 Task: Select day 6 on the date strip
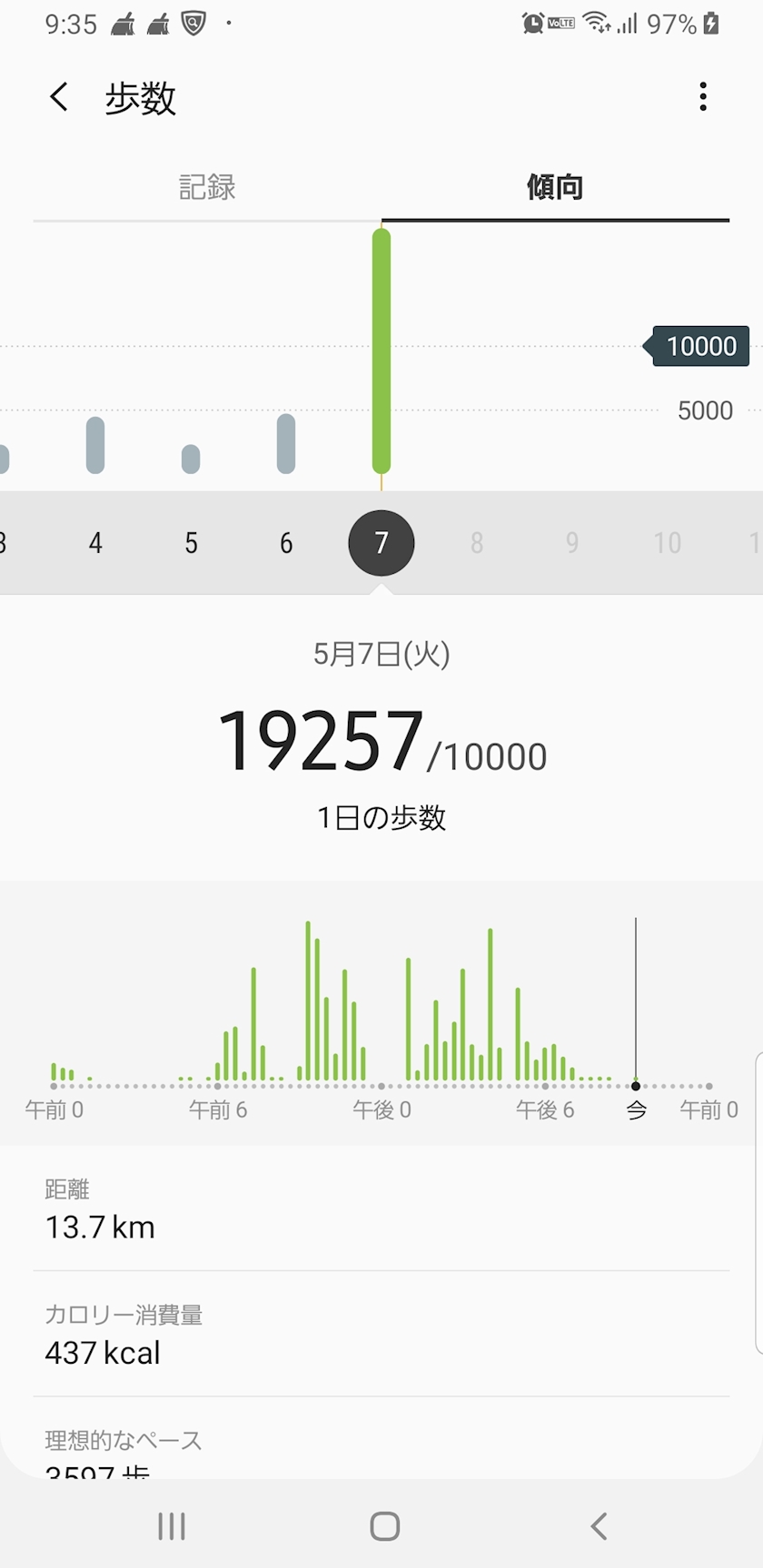click(x=286, y=543)
